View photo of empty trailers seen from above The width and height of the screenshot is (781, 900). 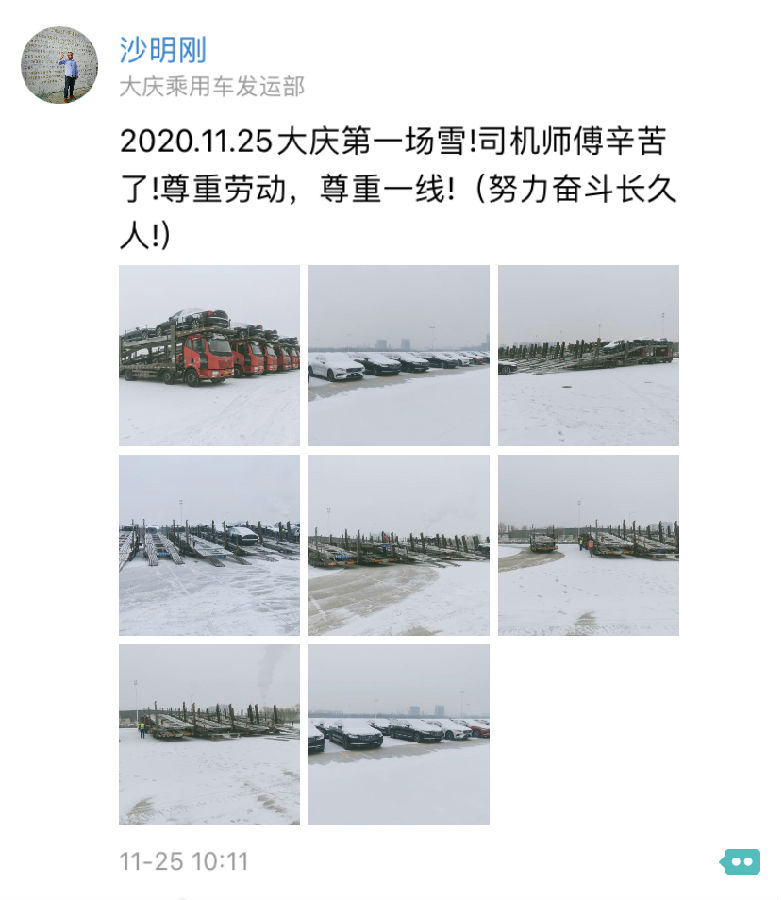pos(209,545)
